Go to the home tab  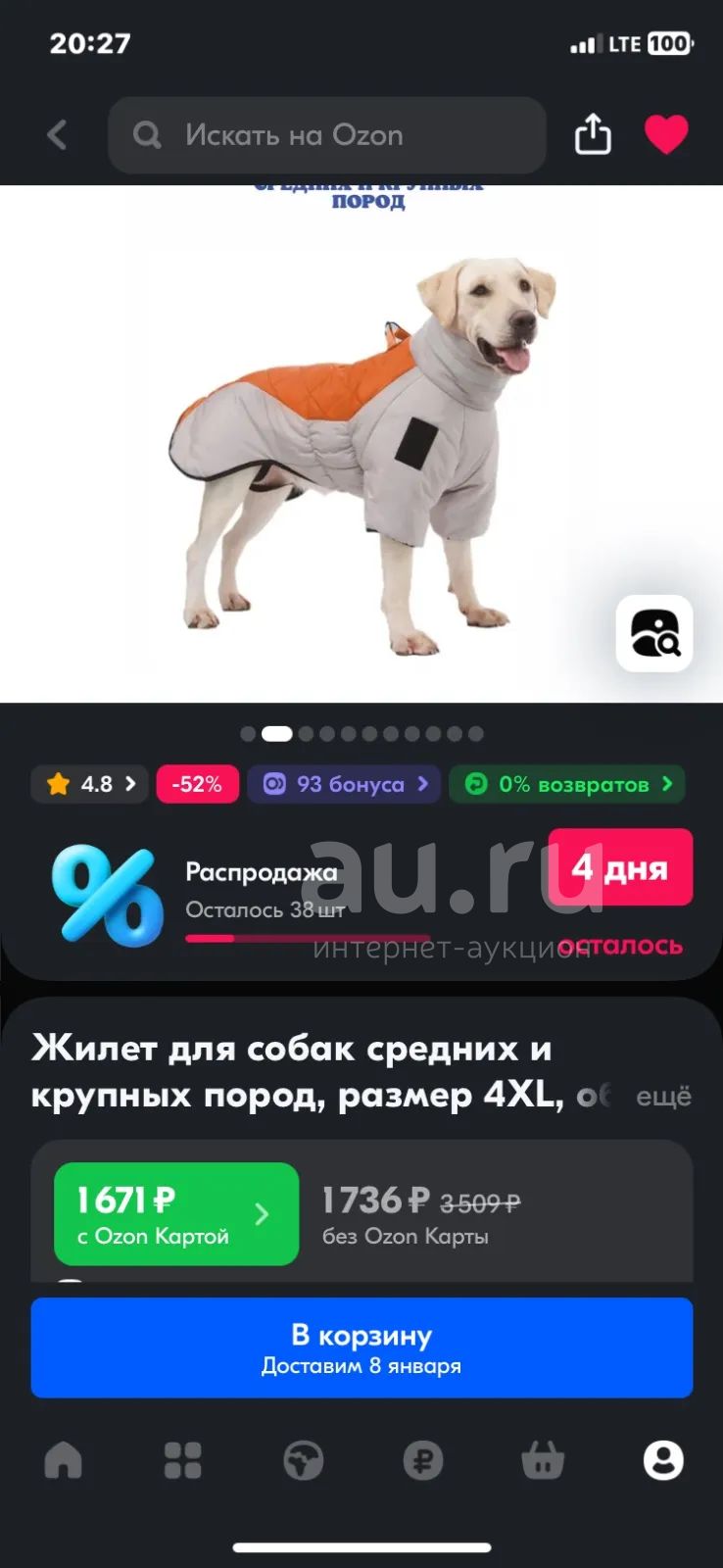(63, 1460)
